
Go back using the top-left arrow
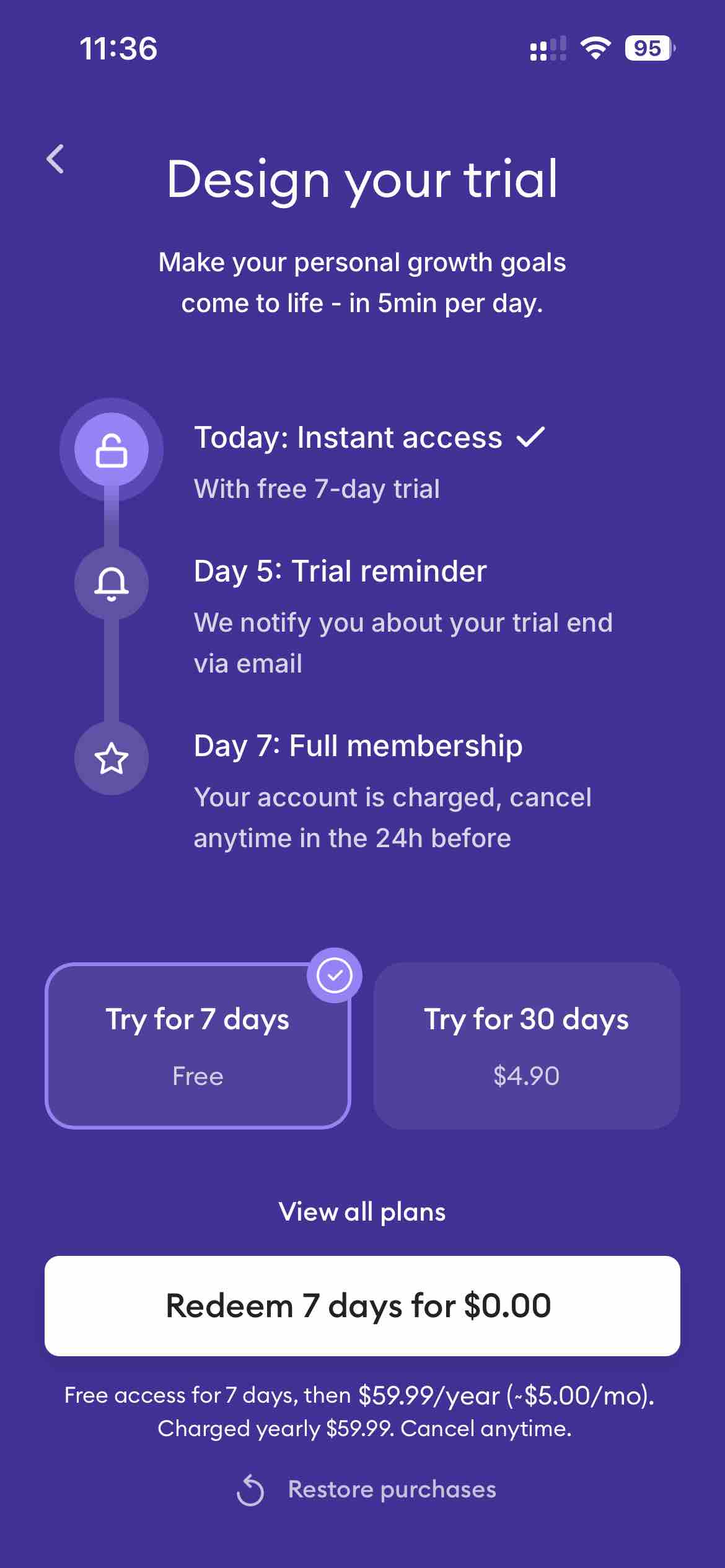pos(55,159)
